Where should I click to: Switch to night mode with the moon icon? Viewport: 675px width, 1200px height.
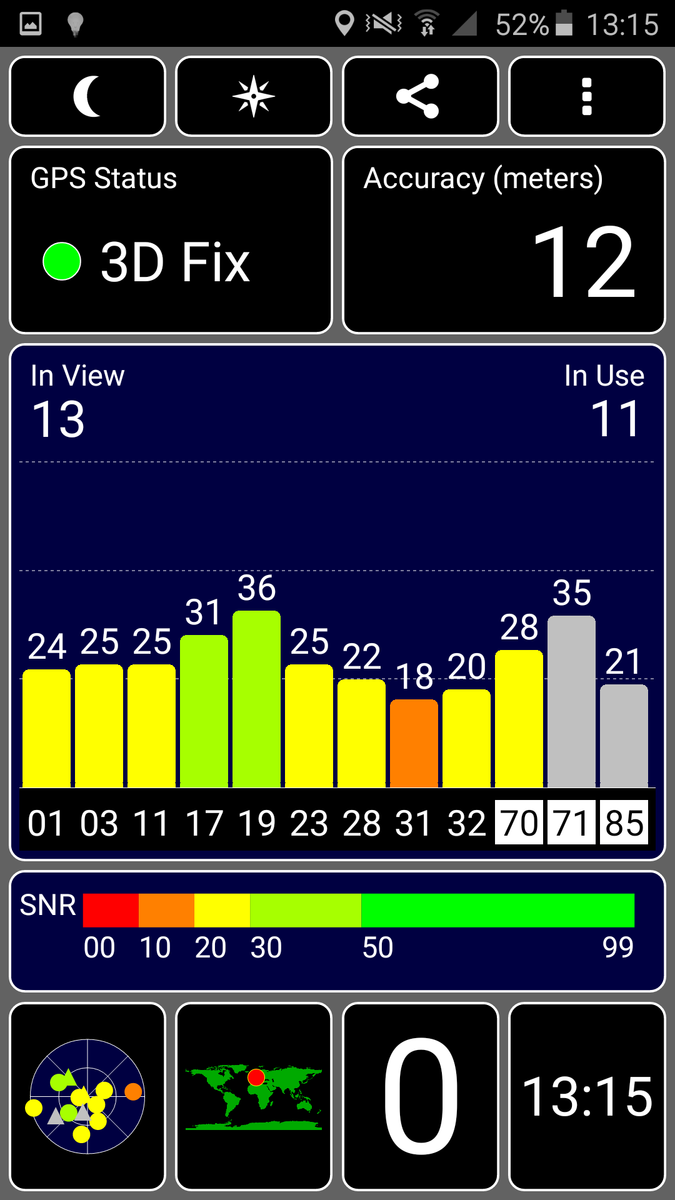(x=87, y=96)
